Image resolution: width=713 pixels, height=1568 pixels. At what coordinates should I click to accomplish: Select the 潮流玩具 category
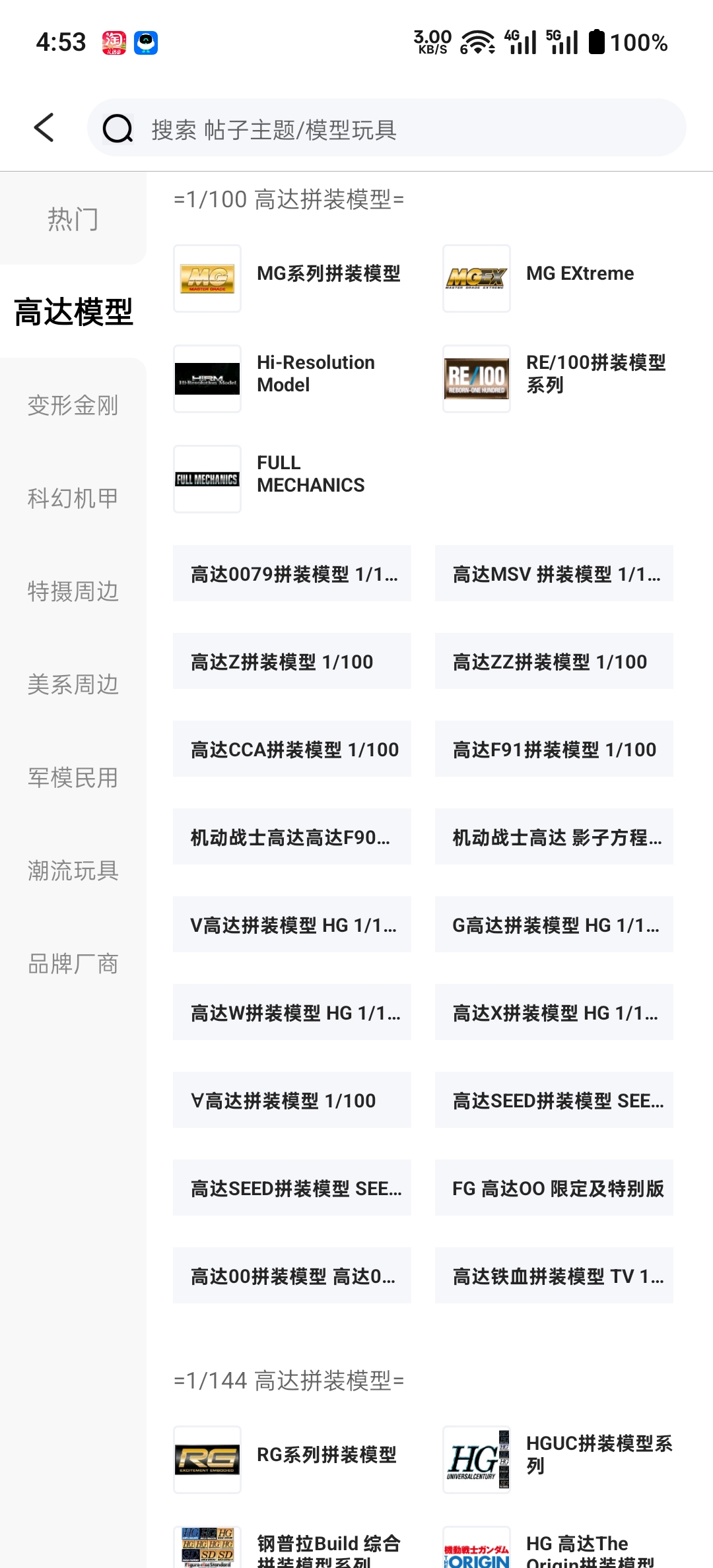click(73, 870)
